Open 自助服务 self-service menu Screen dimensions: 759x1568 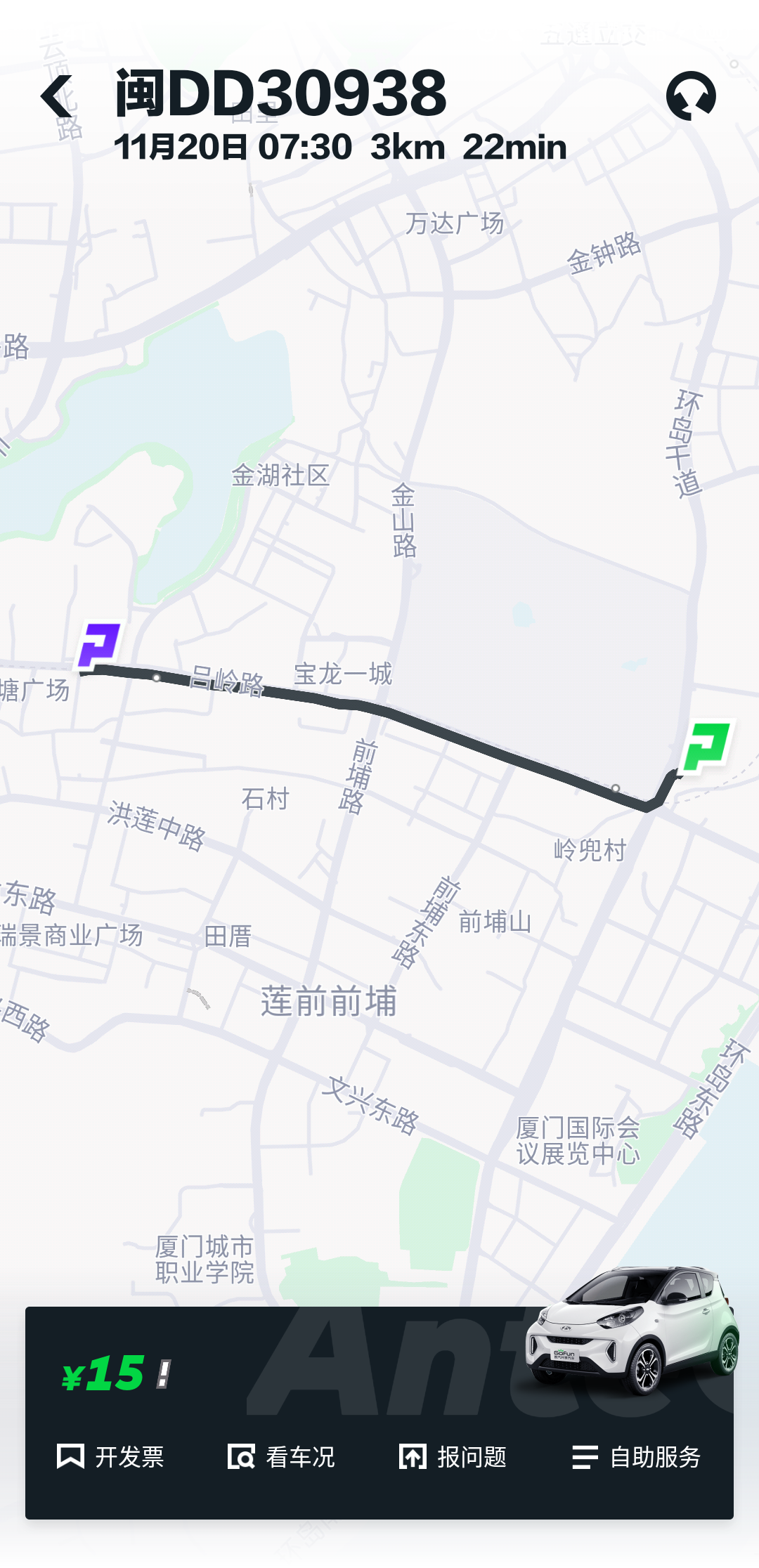[x=636, y=1457]
